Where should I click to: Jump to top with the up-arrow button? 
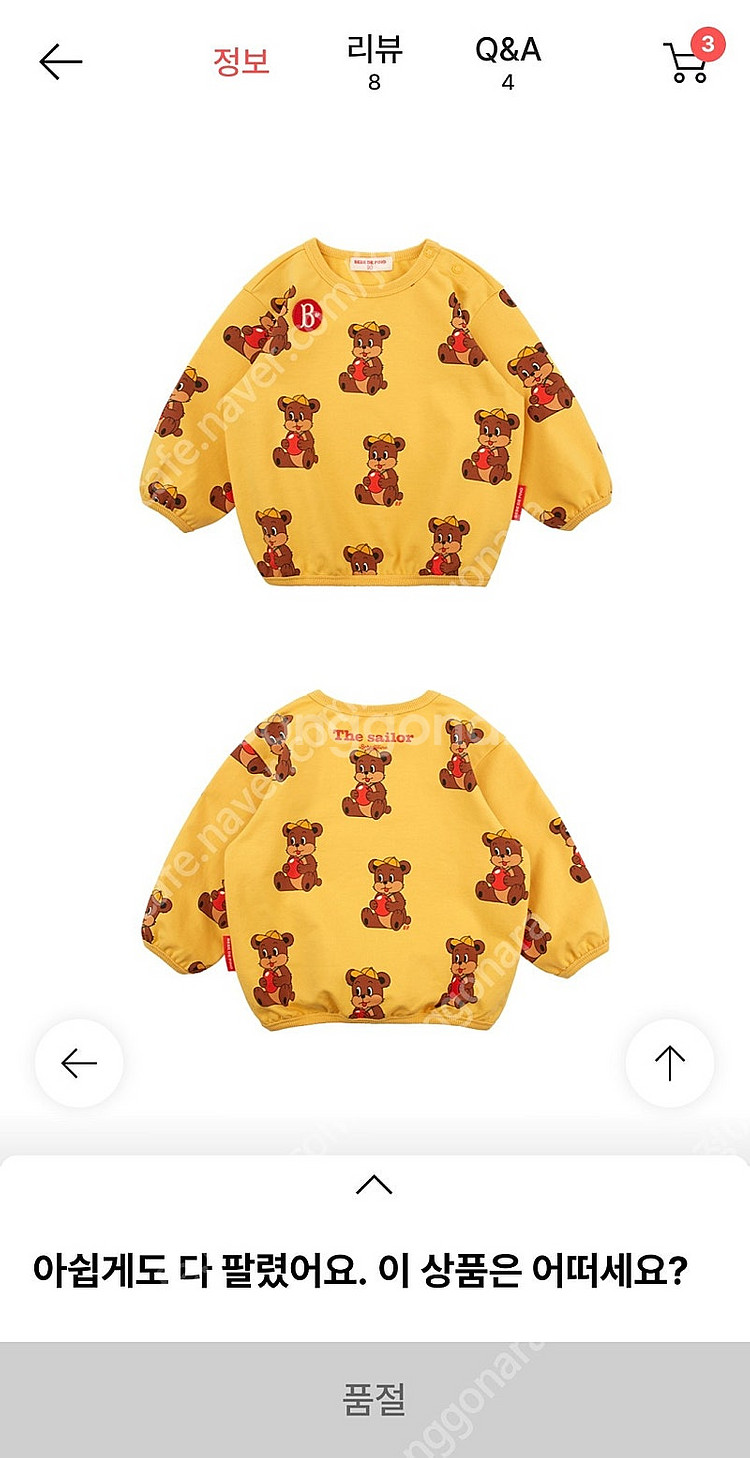click(x=670, y=1063)
